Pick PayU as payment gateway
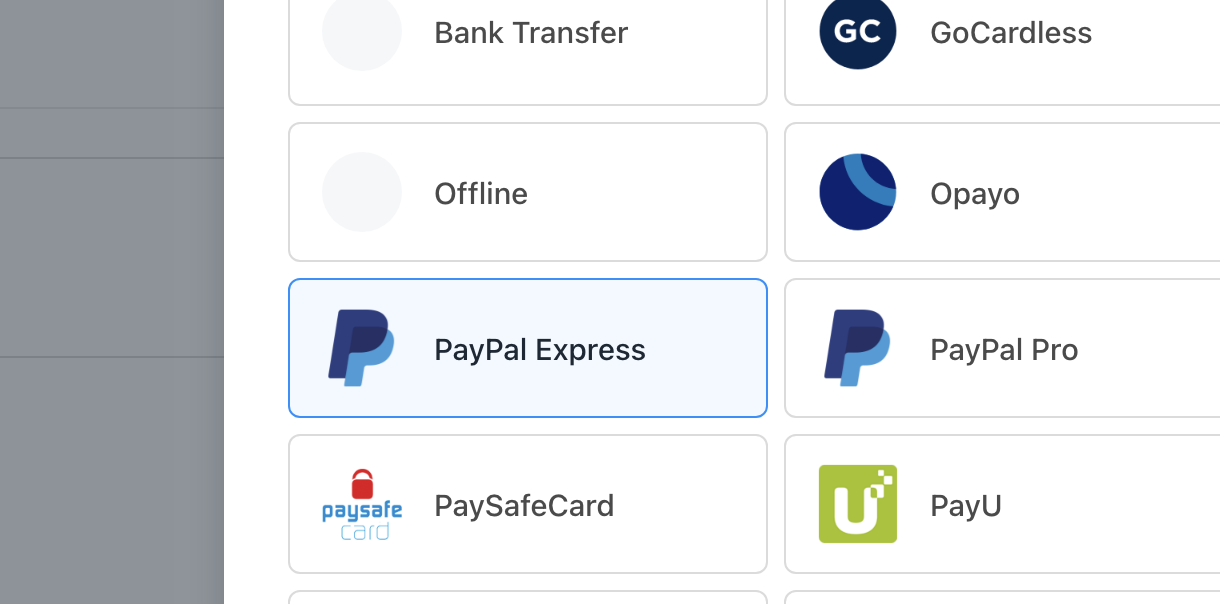Viewport: 1220px width, 604px height. pos(1000,505)
